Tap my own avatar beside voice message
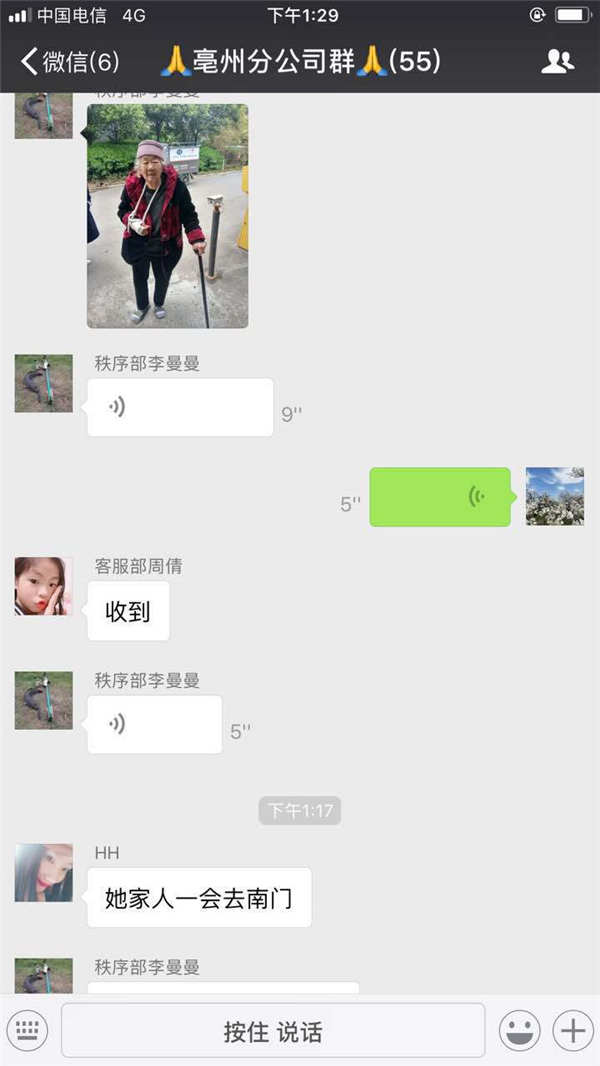 click(555, 497)
